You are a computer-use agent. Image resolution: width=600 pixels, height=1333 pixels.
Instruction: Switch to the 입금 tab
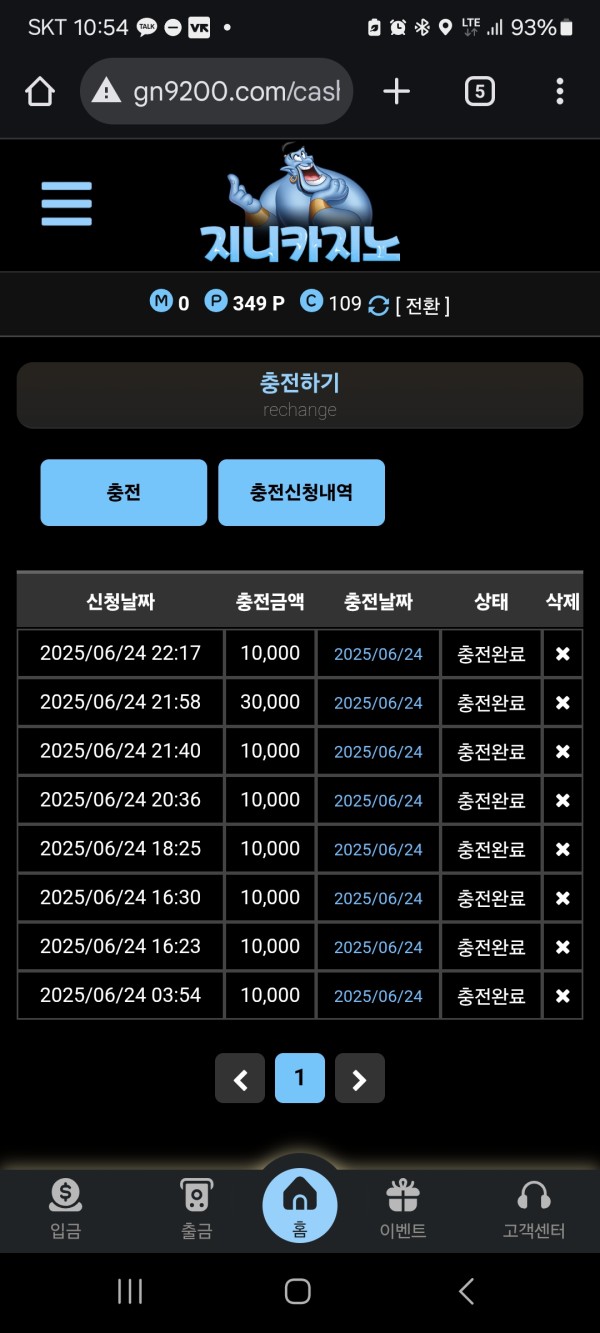(x=65, y=1208)
